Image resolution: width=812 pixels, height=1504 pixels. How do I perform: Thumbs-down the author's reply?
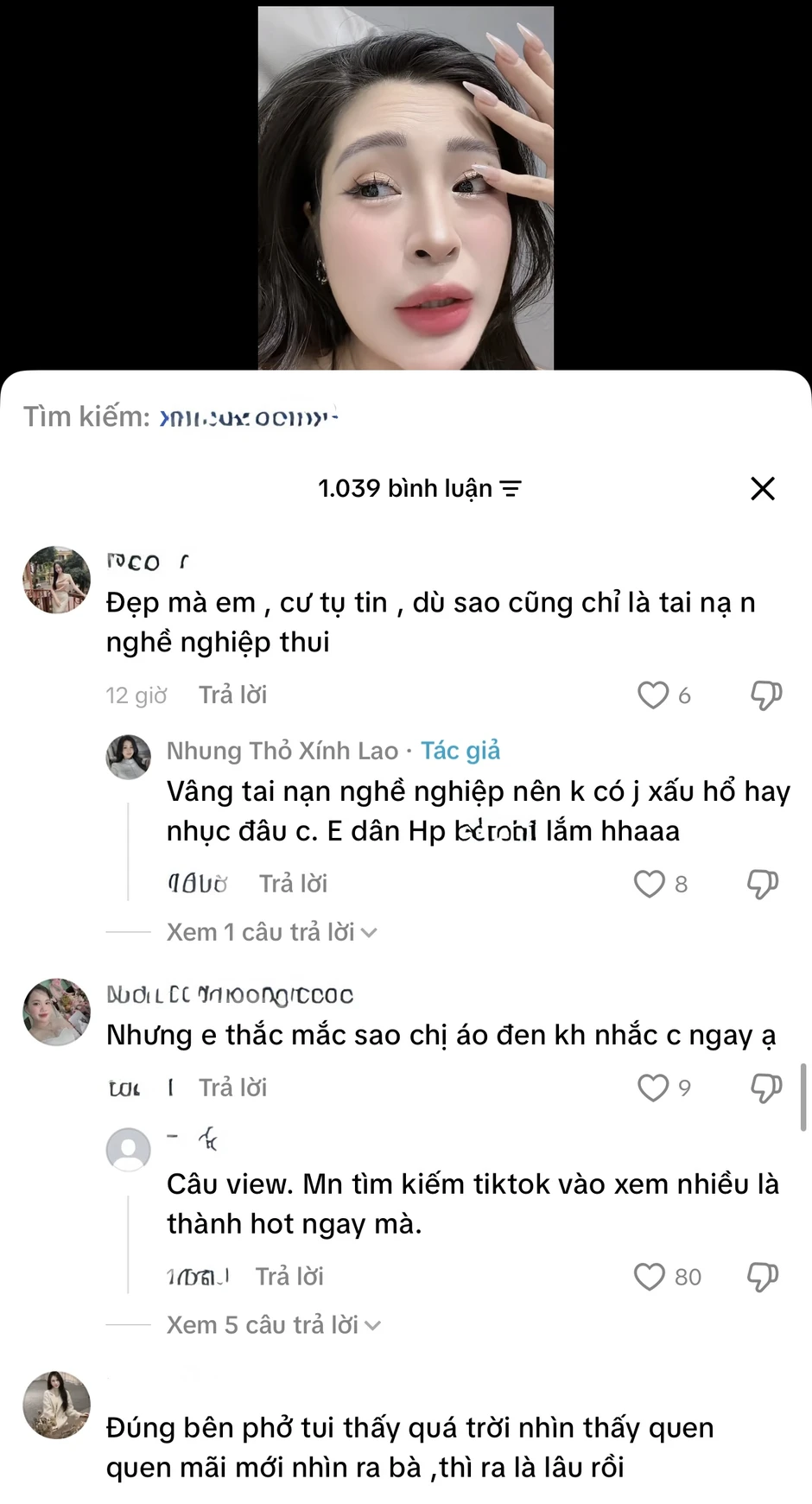click(x=761, y=884)
